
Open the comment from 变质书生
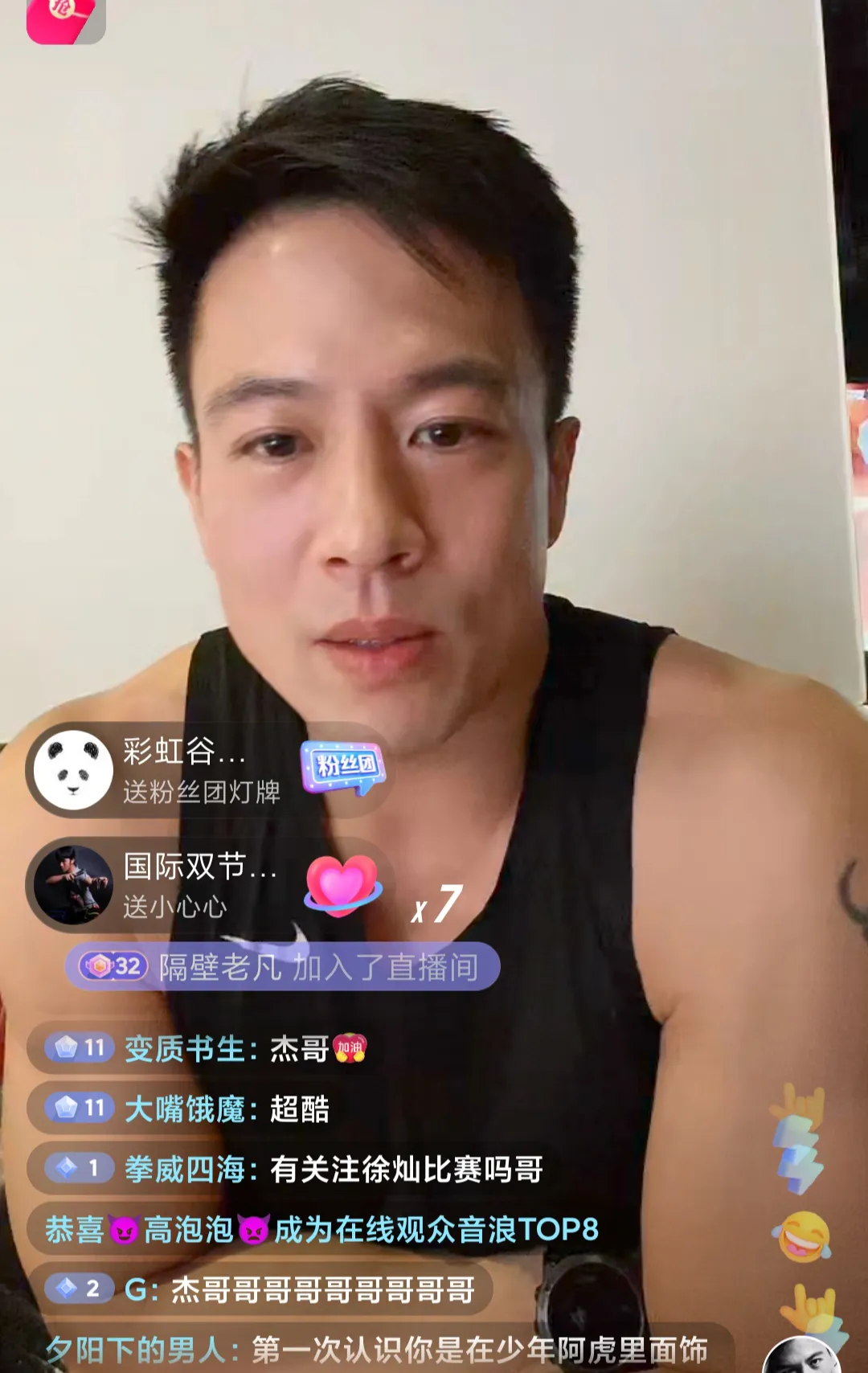[201, 1048]
